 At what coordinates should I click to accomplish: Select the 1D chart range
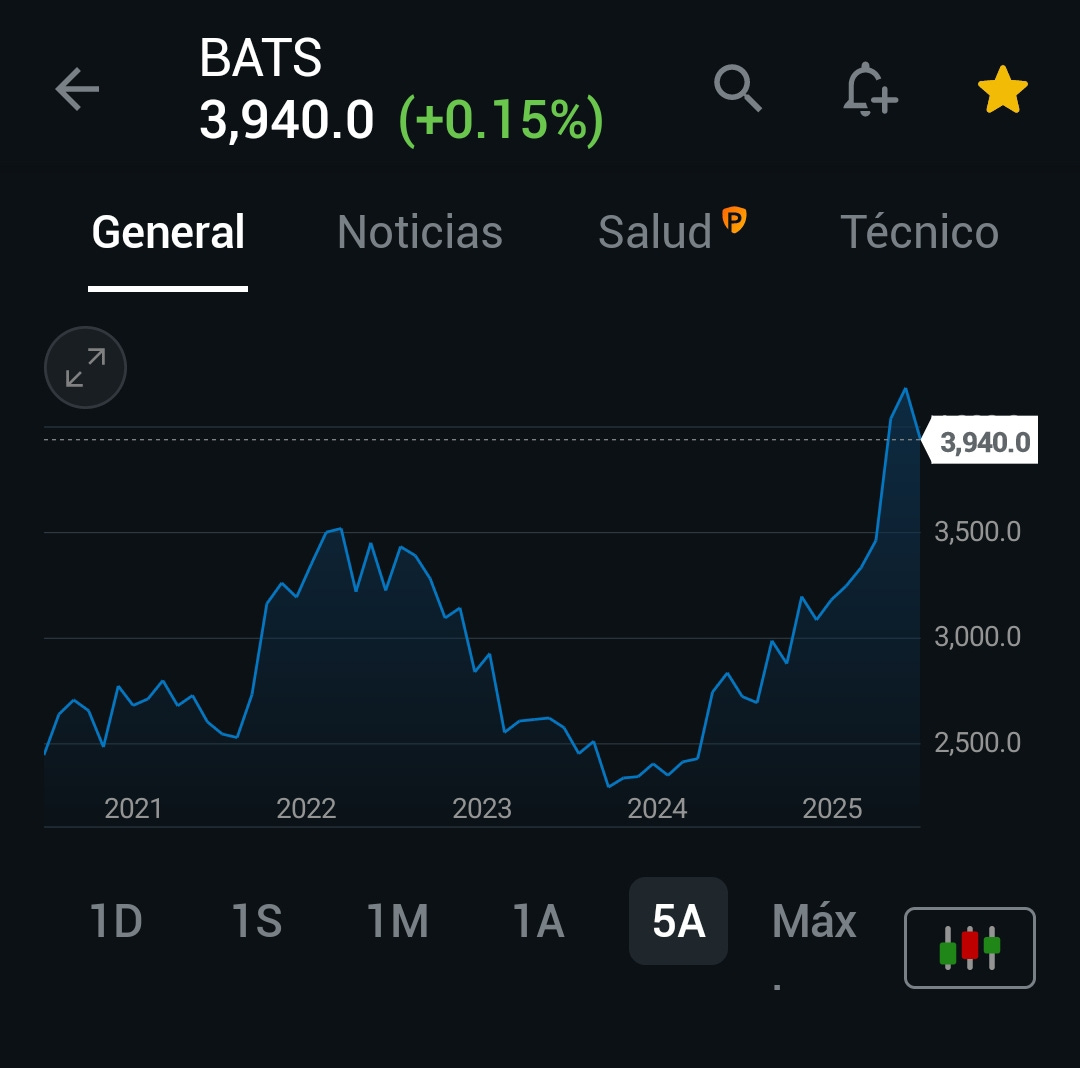[x=116, y=921]
